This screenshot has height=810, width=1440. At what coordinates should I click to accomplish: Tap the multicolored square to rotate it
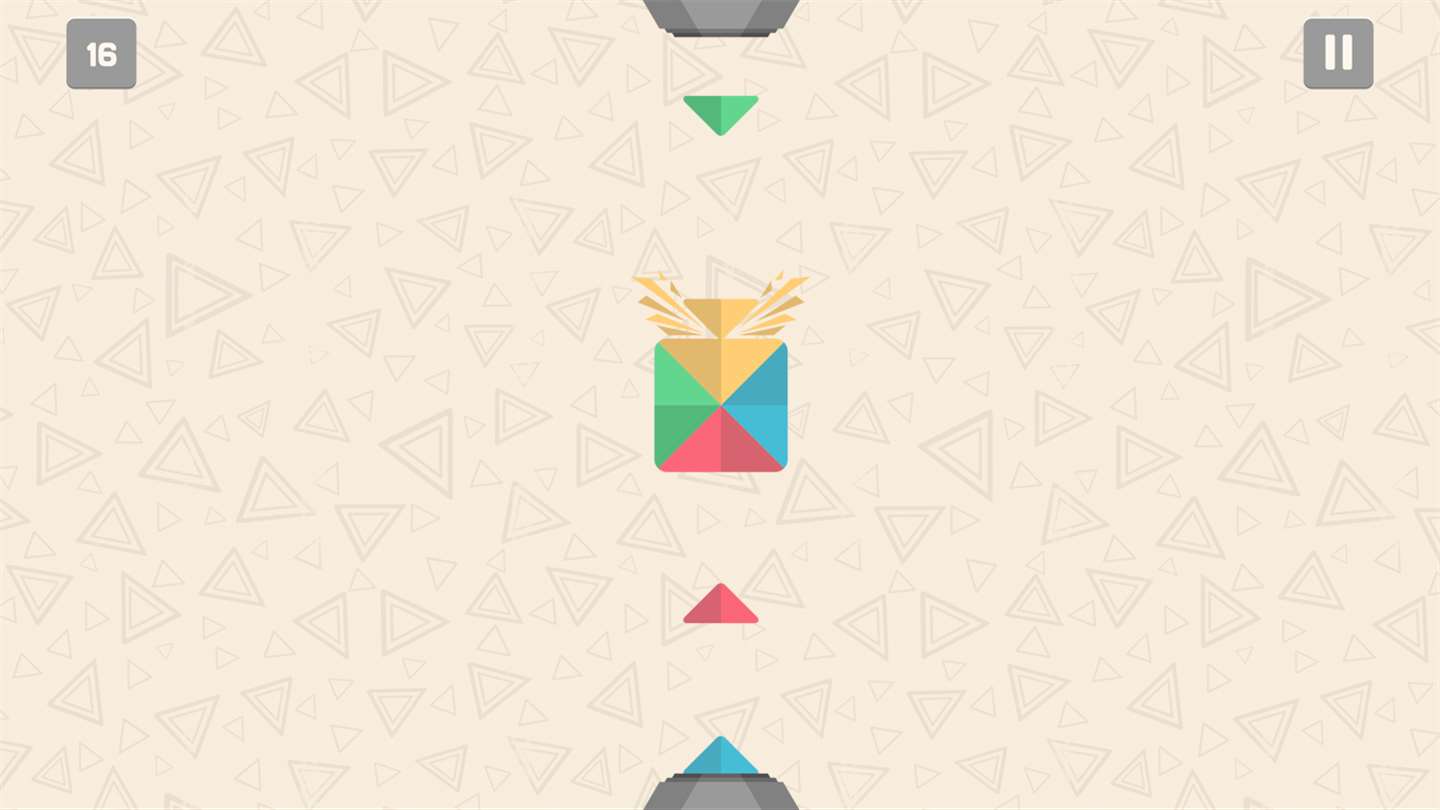[x=721, y=405]
